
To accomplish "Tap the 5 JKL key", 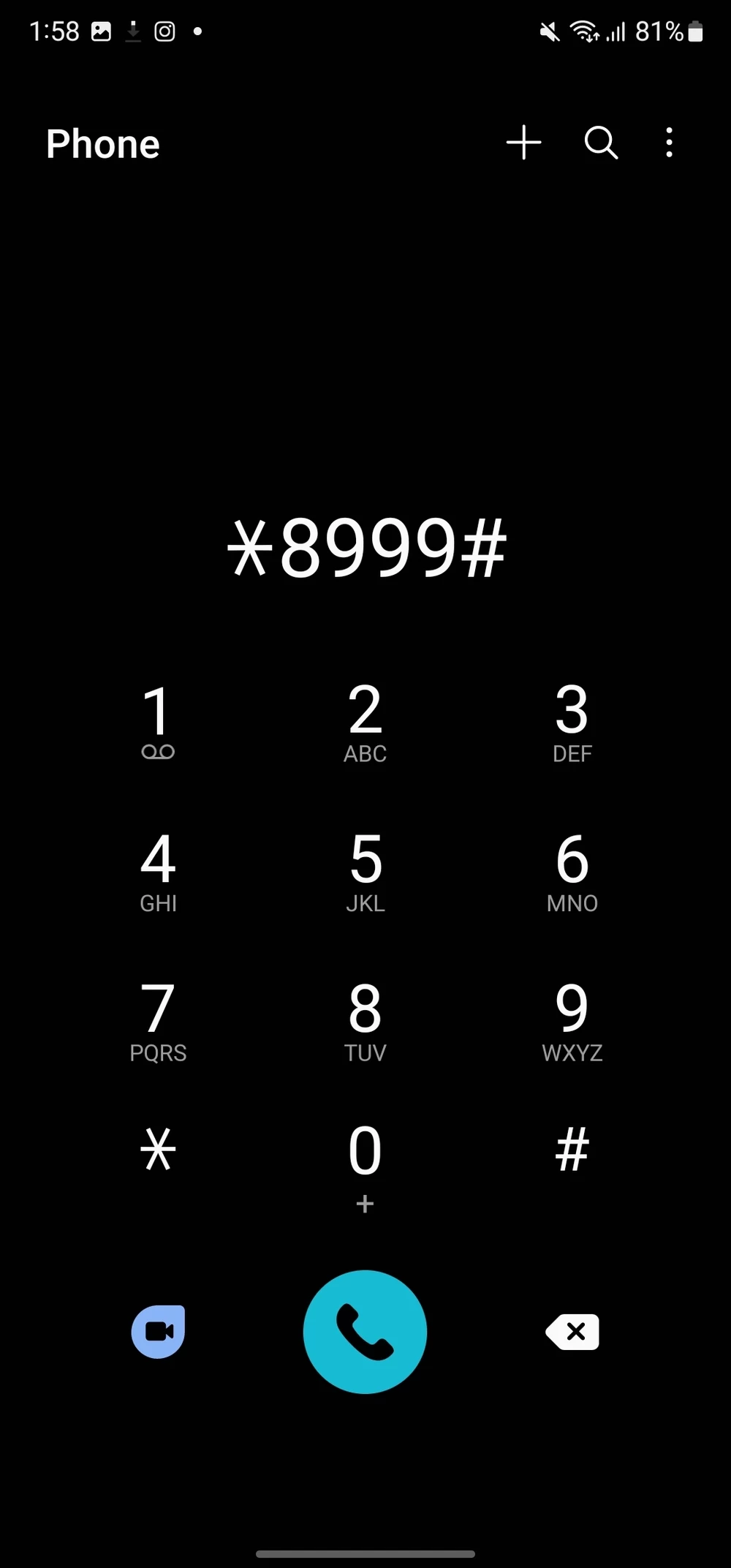I will 365,870.
